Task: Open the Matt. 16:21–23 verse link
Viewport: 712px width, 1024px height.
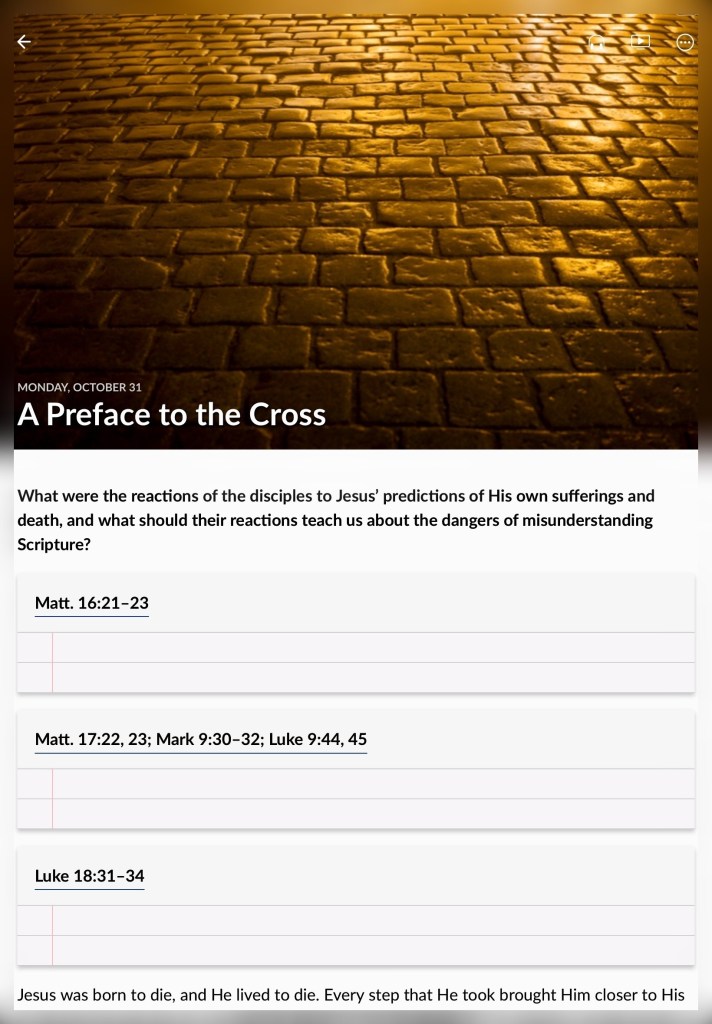Action: pyautogui.click(x=91, y=603)
